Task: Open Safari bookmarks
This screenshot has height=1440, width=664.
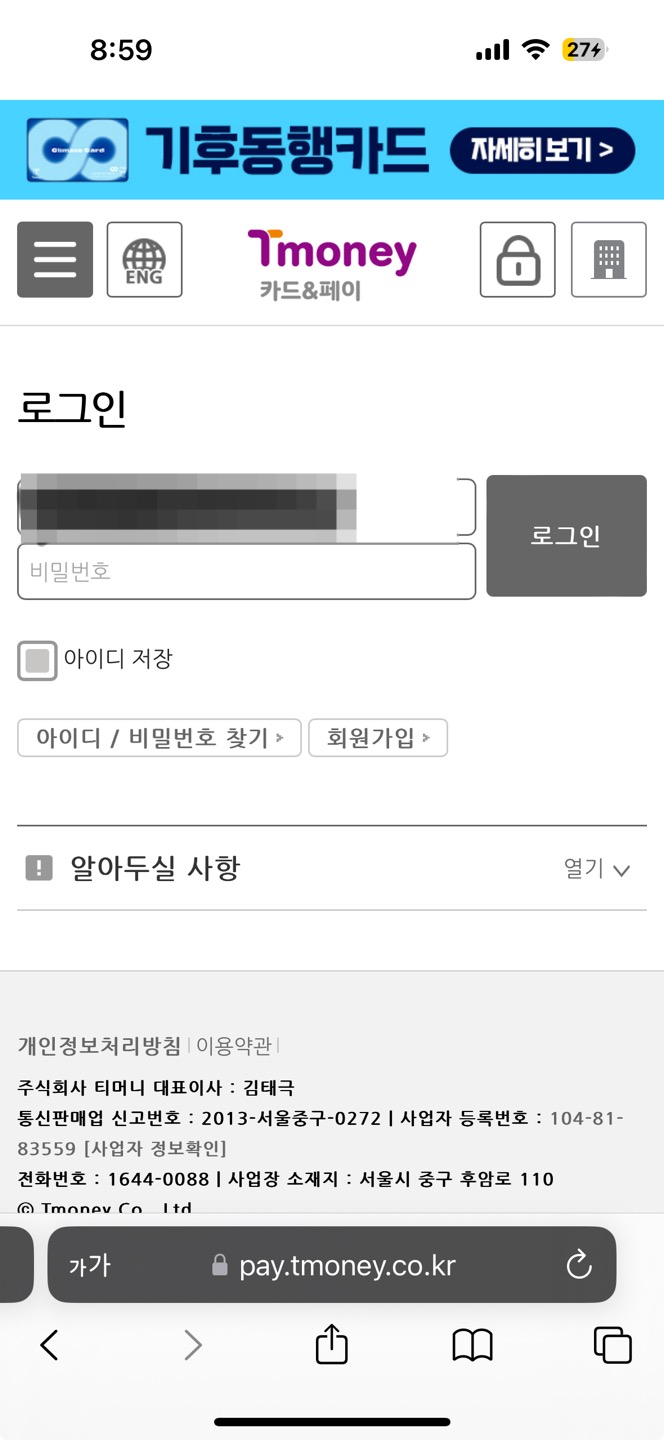Action: point(472,1346)
